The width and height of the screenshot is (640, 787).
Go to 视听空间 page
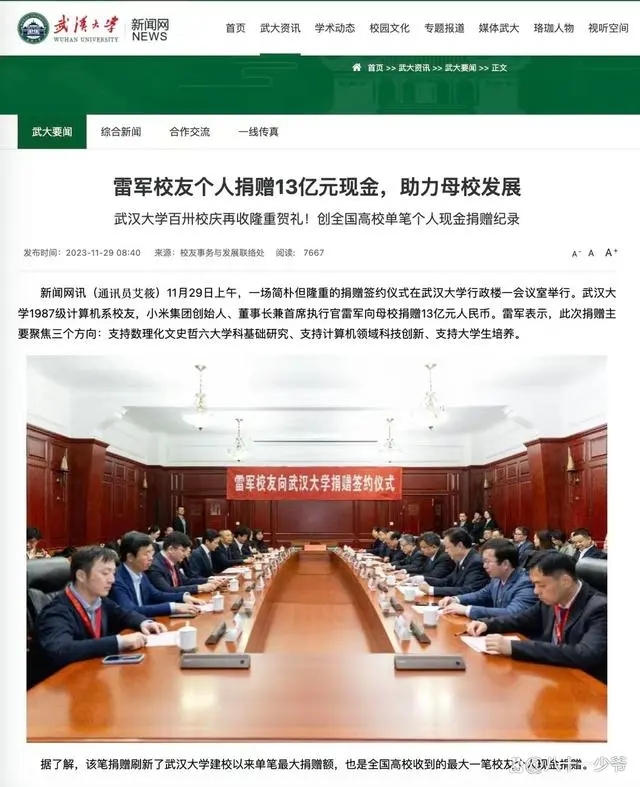pyautogui.click(x=608, y=28)
